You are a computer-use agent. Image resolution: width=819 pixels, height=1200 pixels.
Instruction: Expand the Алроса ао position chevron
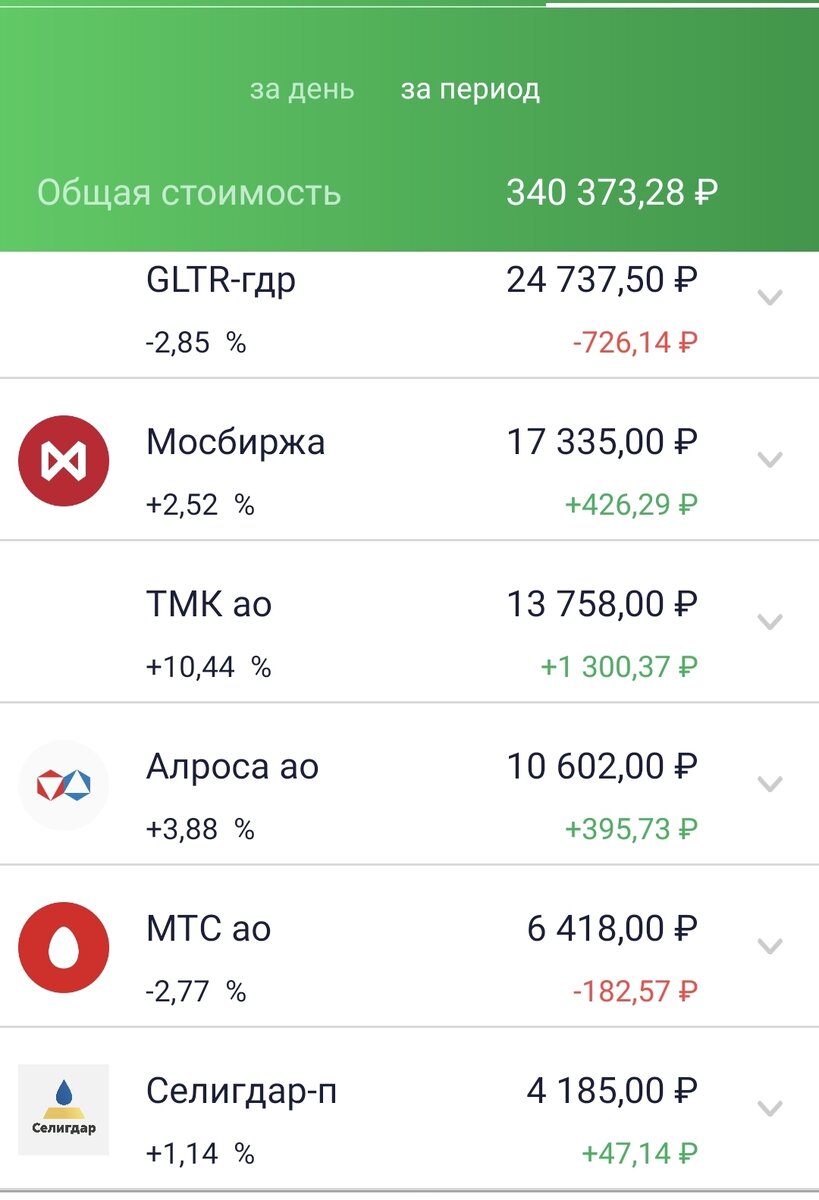tap(769, 784)
